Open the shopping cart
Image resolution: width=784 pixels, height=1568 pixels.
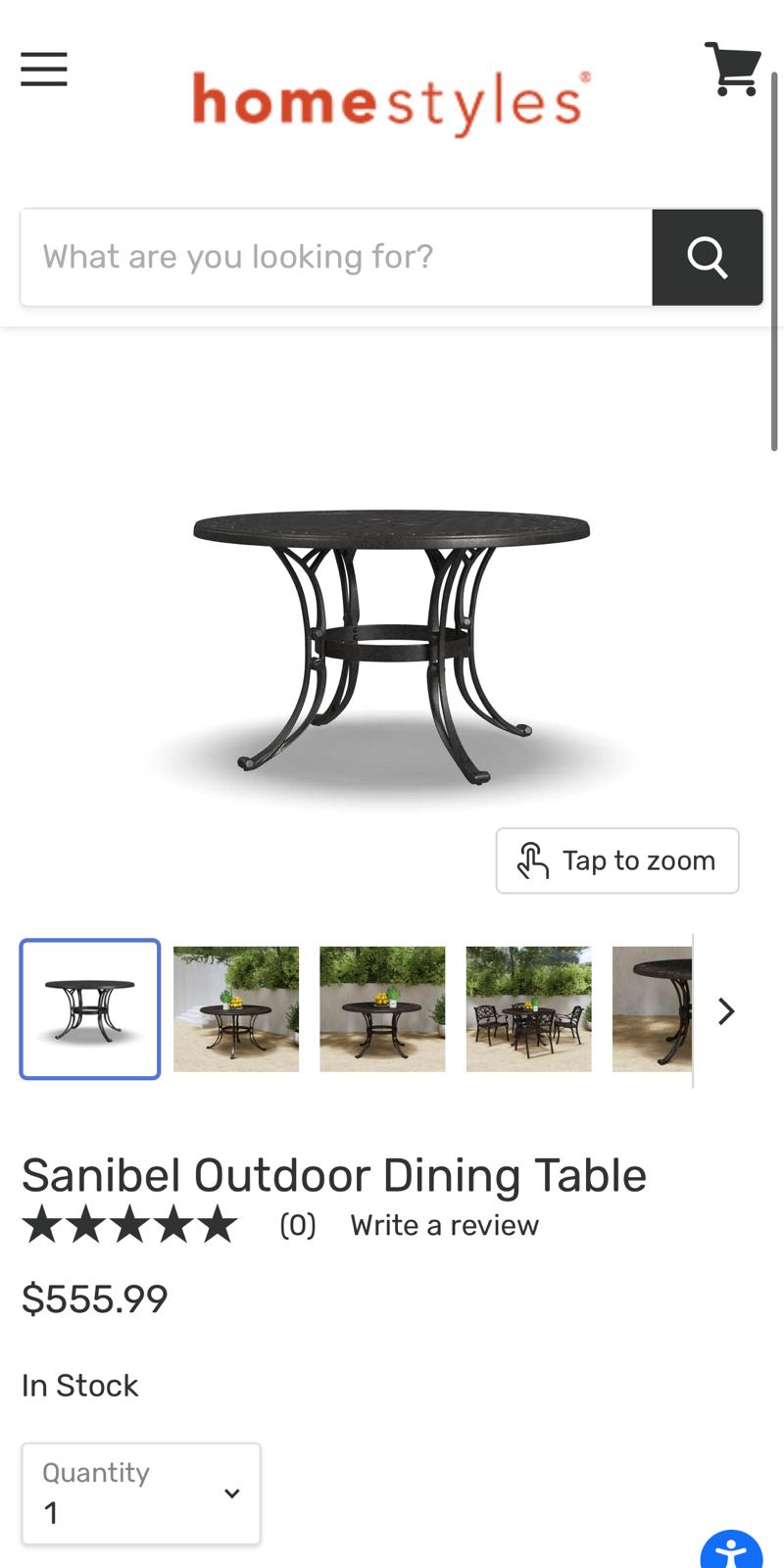pos(733,69)
